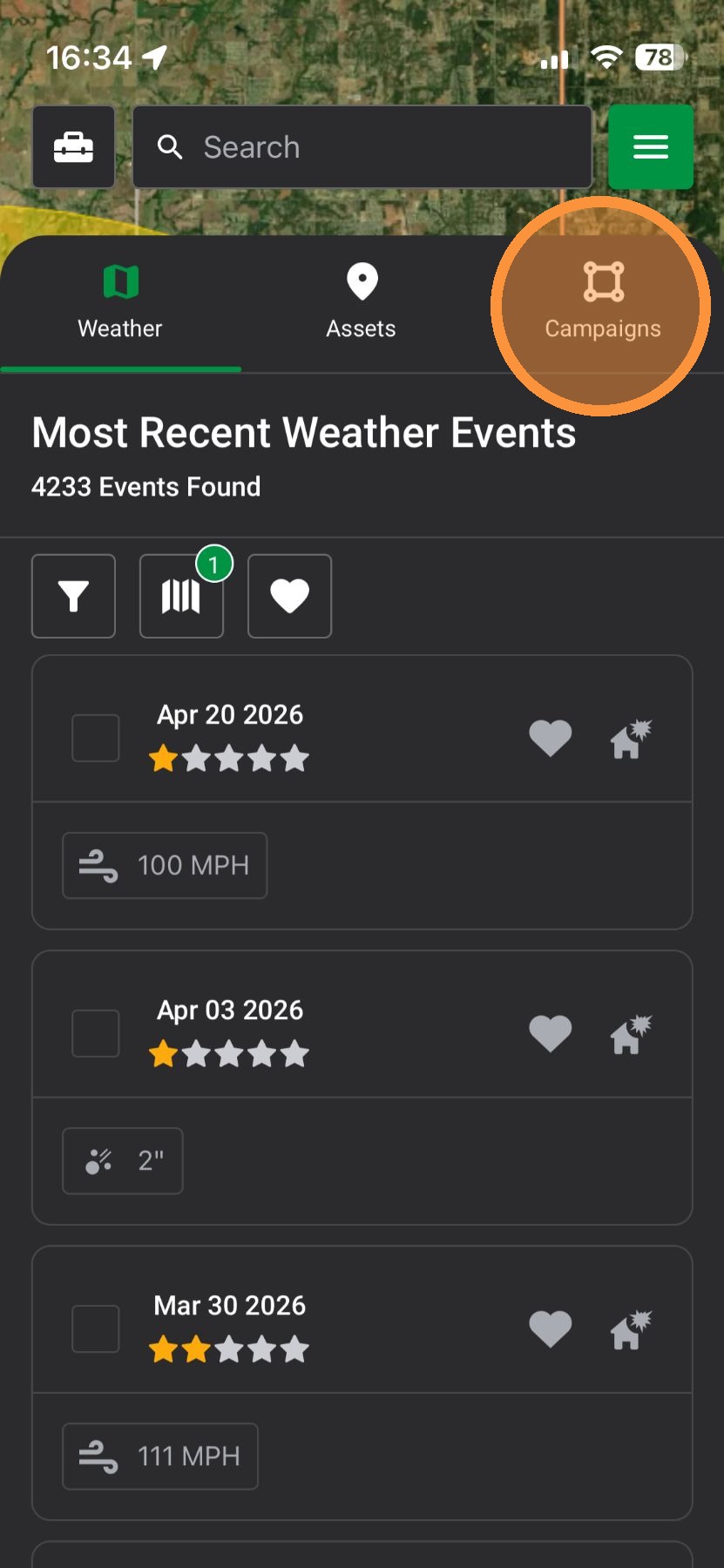The image size is (724, 1568).
Task: Tap the house damage icon on Mar 30 2026
Action: [631, 1329]
